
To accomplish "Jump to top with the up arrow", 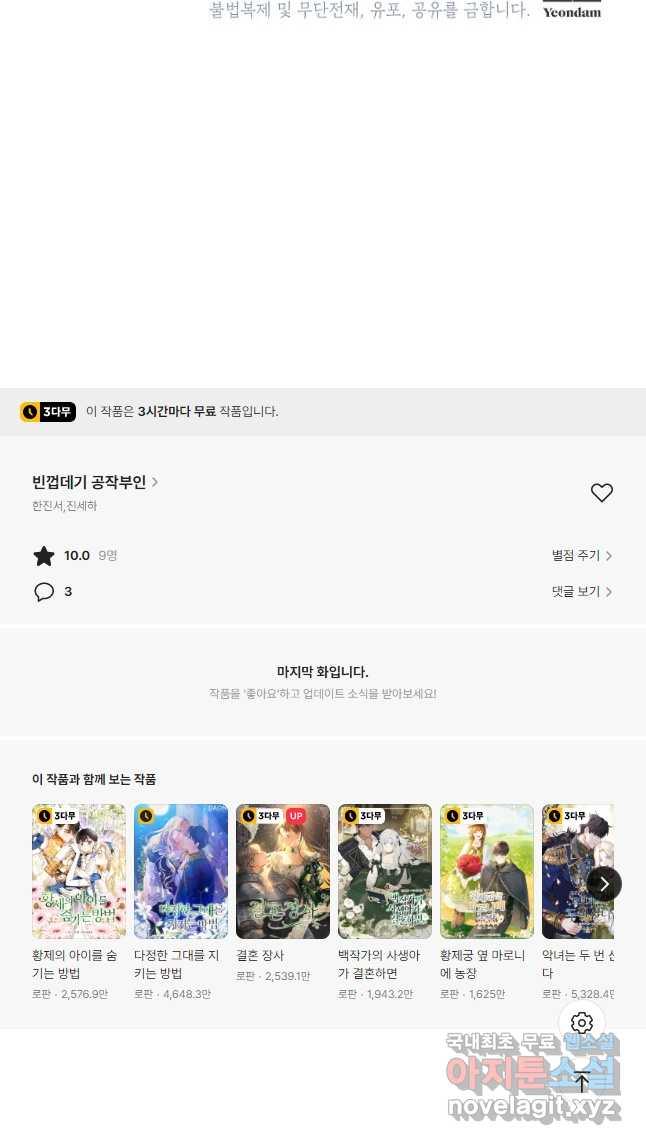I will point(582,1081).
